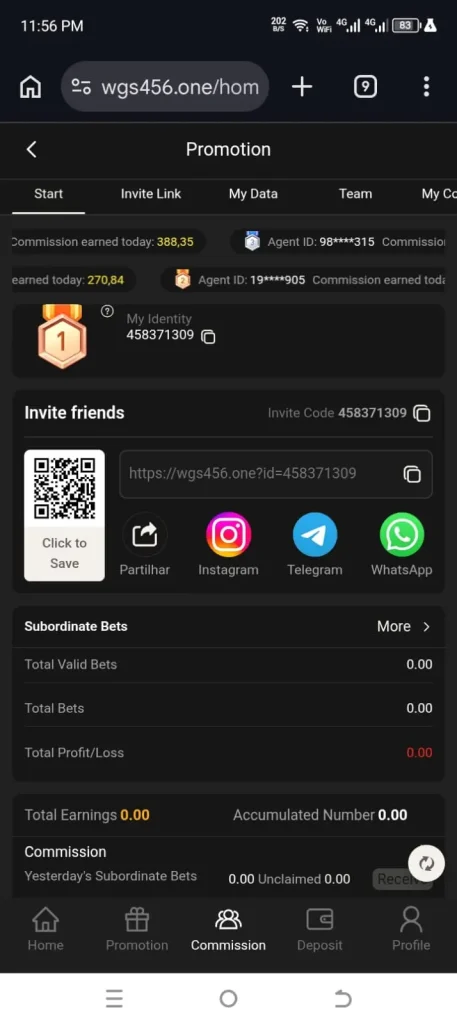Switch to the Invite Link tab

(151, 194)
